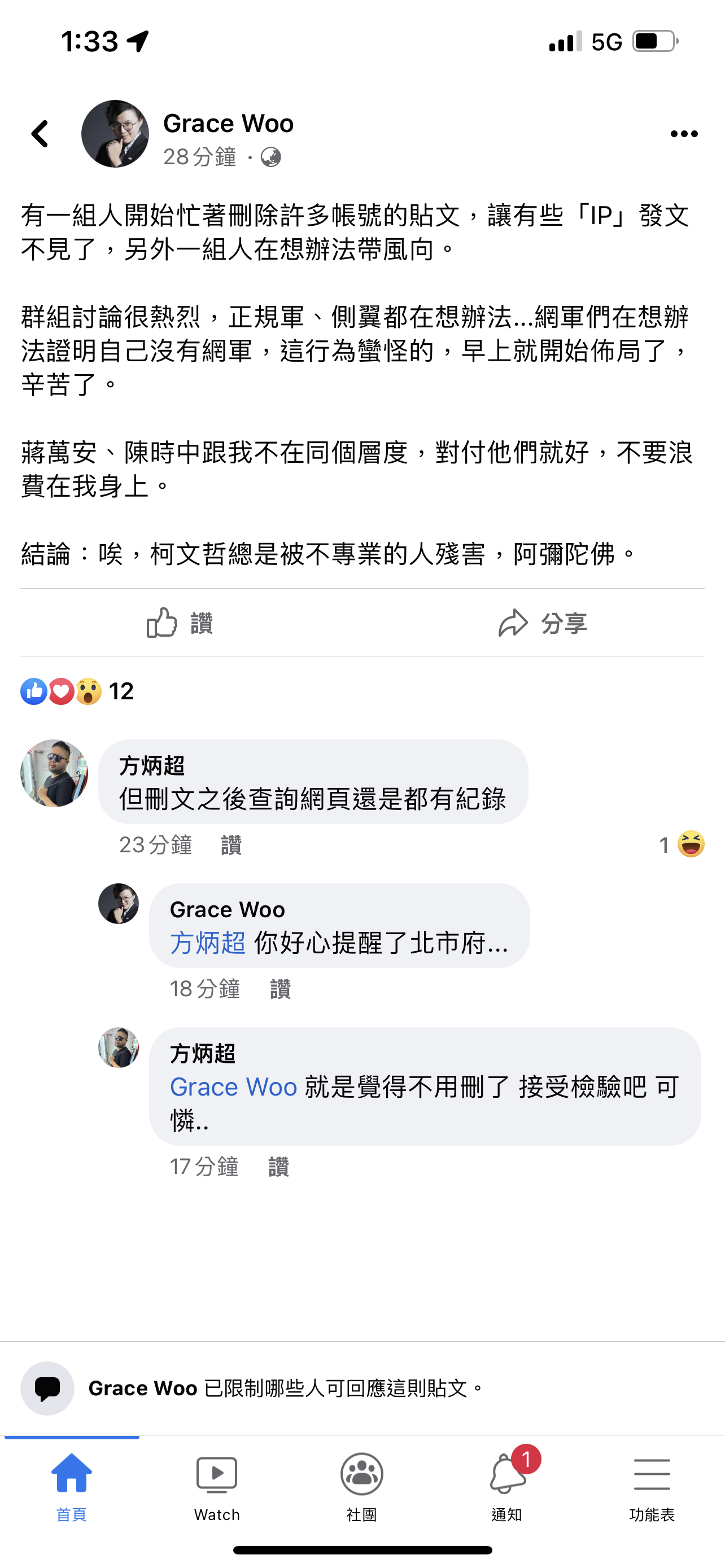
Task: View the haha reaction on first comment
Action: point(682,844)
